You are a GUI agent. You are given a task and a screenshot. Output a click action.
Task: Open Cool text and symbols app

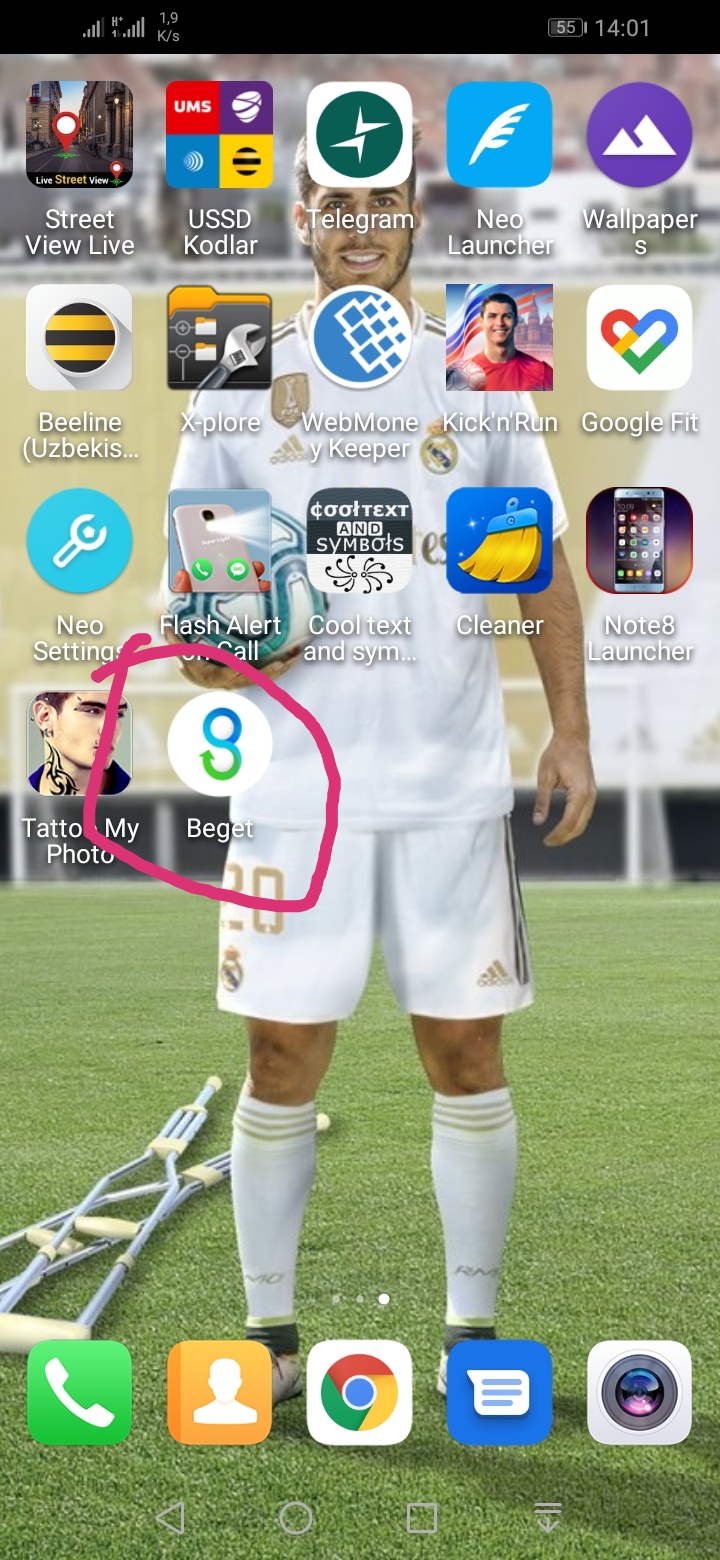[359, 541]
